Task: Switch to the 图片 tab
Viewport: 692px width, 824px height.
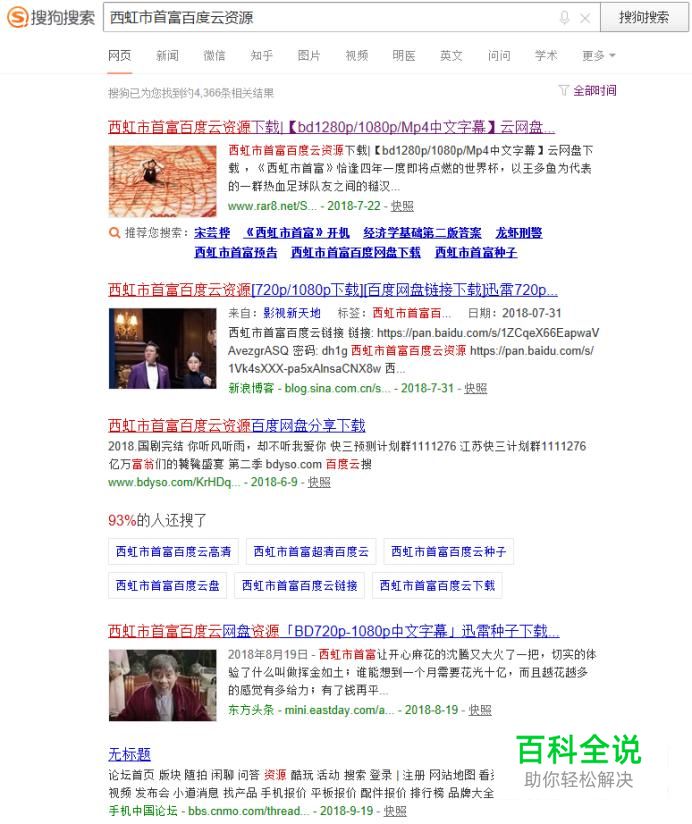Action: [x=309, y=56]
